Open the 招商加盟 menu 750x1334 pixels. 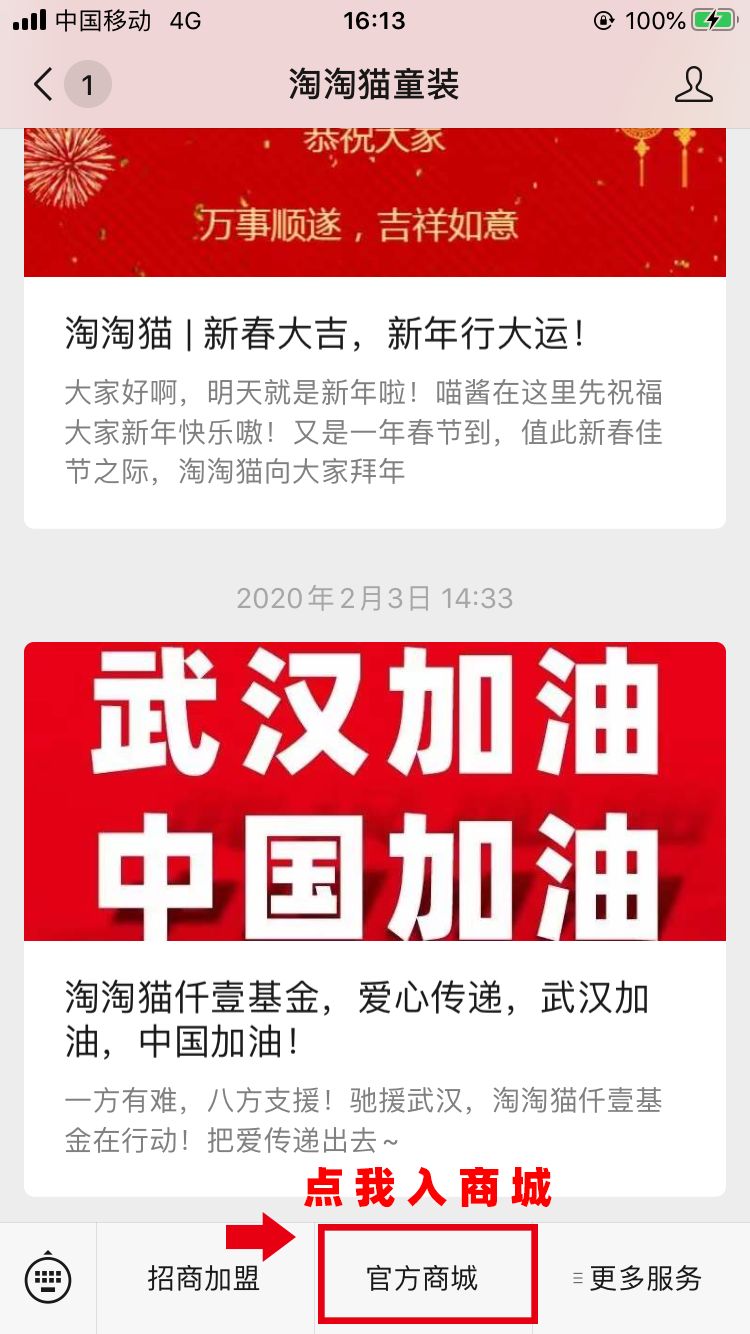click(x=204, y=1278)
